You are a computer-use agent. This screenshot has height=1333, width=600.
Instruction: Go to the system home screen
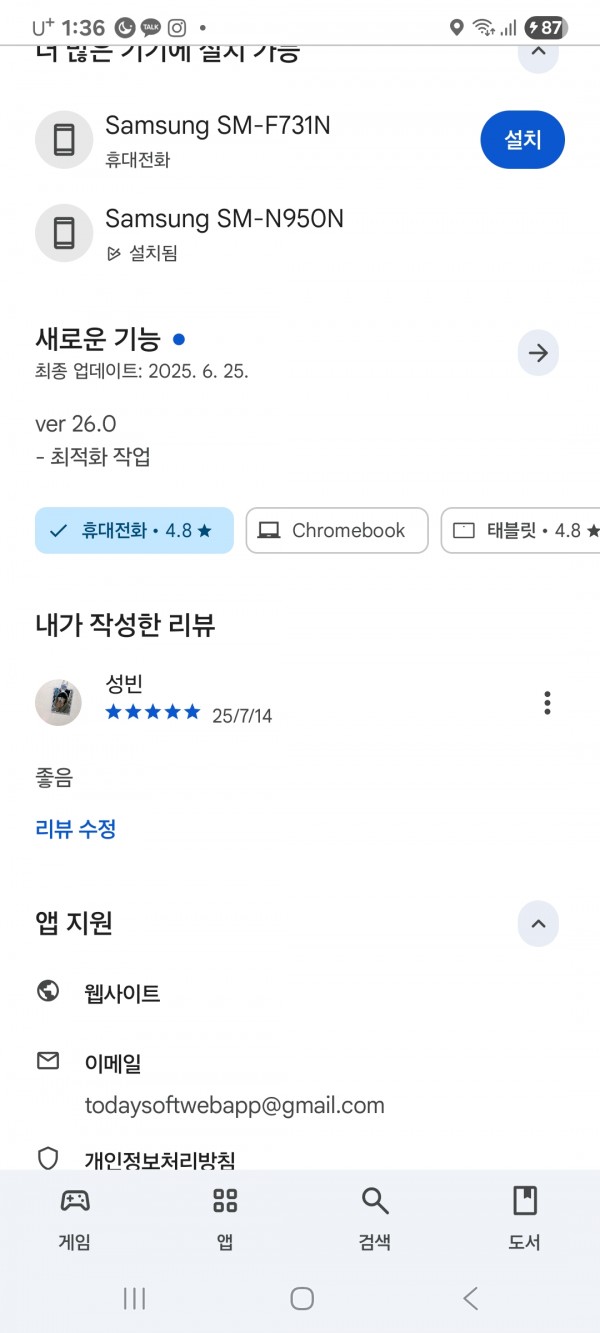[301, 1298]
